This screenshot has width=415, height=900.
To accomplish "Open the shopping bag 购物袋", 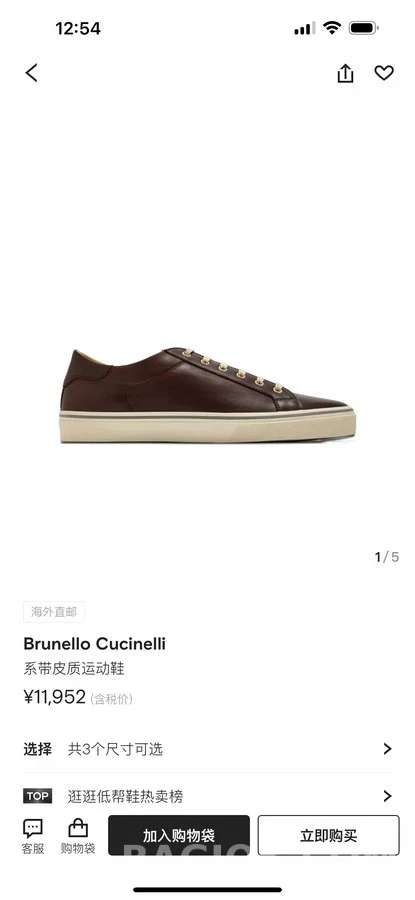I will click(x=78, y=837).
